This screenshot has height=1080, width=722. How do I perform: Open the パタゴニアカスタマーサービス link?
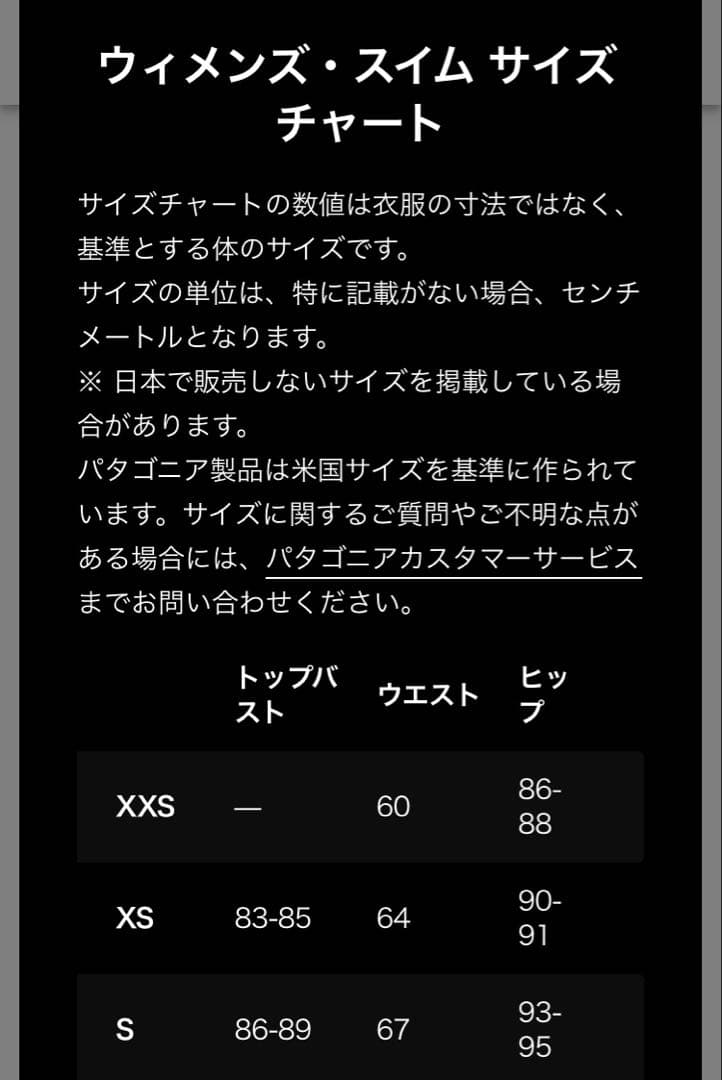[452, 557]
